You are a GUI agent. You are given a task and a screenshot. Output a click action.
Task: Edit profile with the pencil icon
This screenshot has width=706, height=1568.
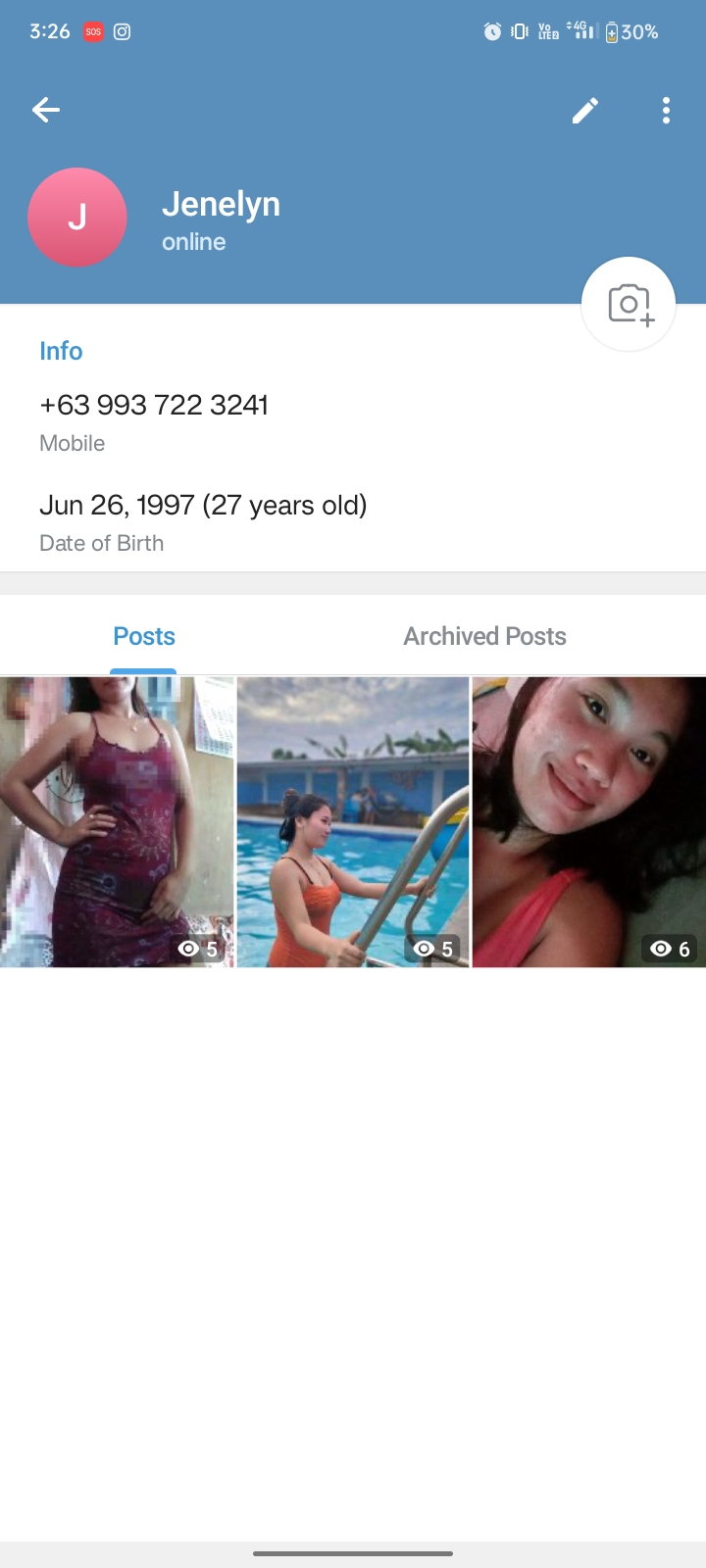585,111
